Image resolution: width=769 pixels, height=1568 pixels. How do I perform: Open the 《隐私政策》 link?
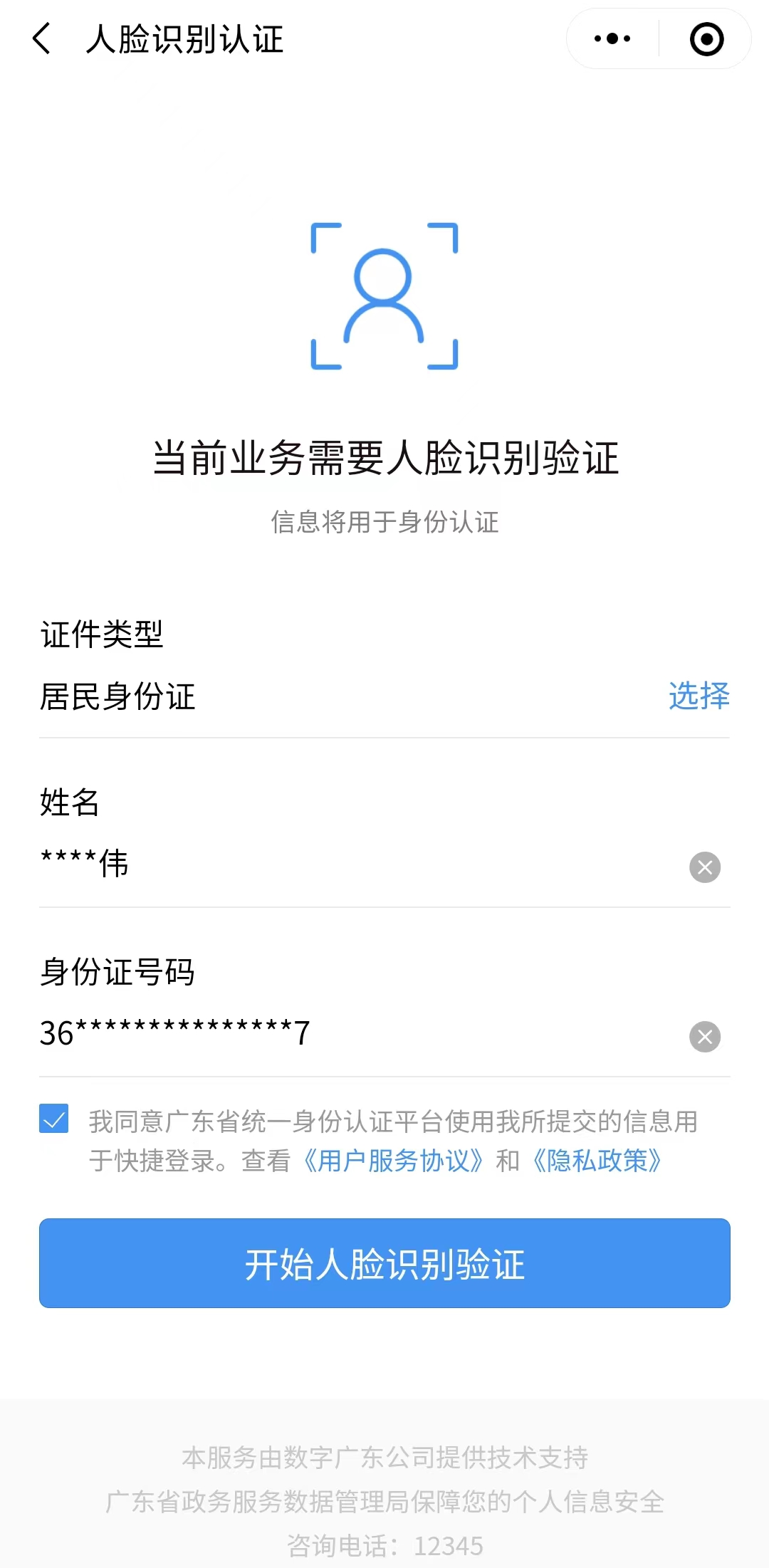pyautogui.click(x=598, y=1161)
